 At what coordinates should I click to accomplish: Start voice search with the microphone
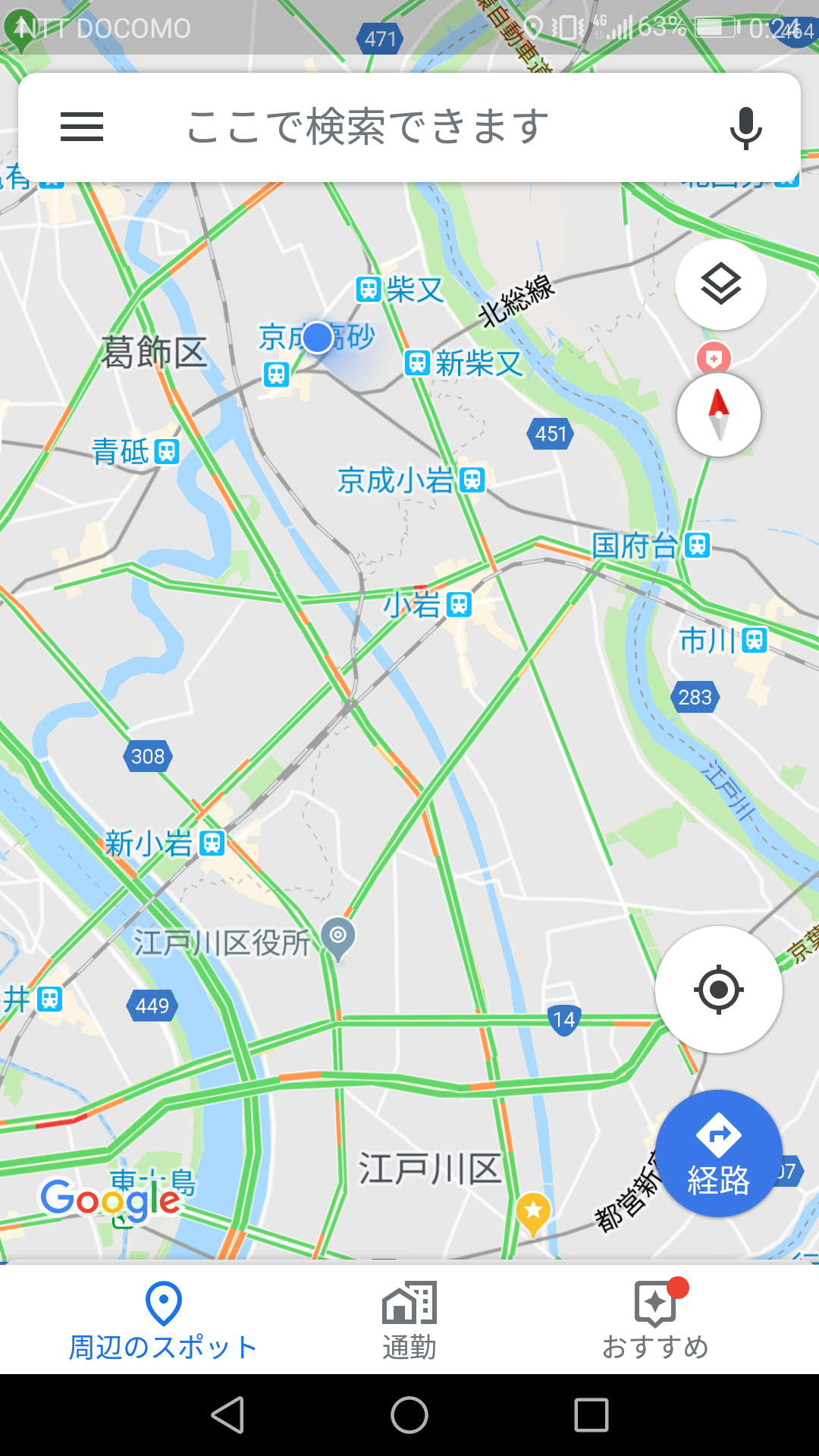(745, 127)
